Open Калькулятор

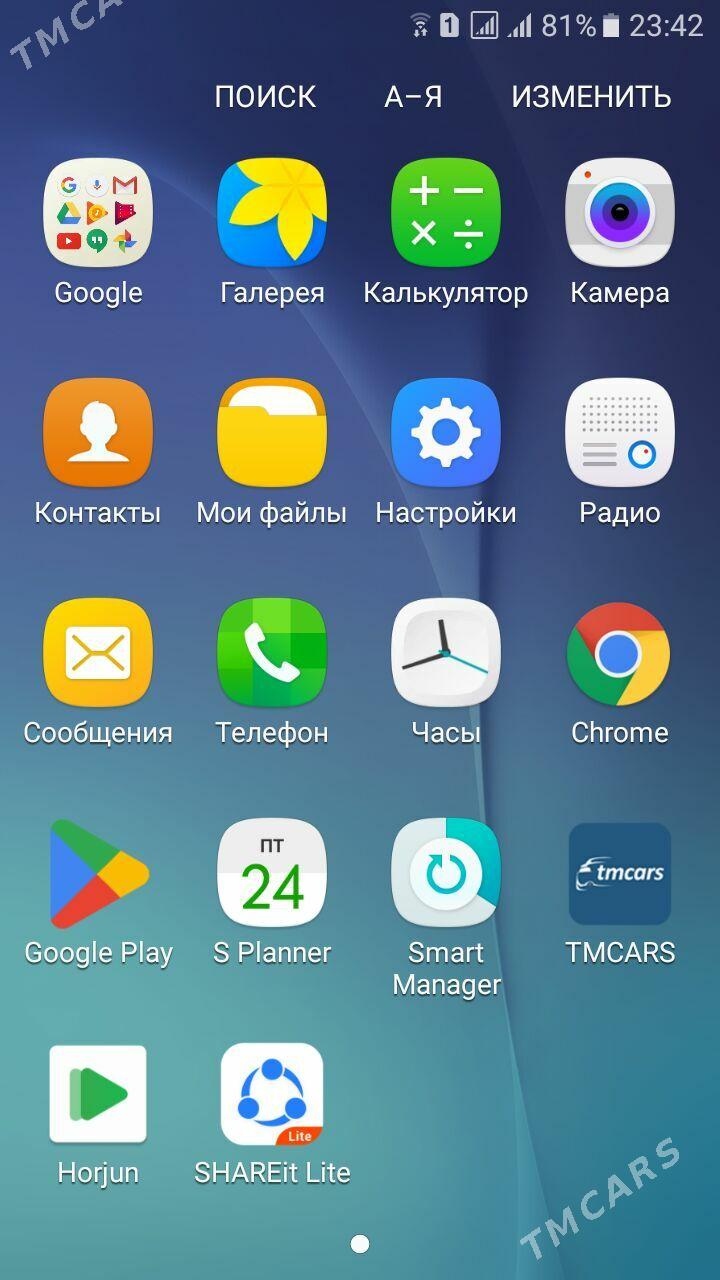point(446,213)
